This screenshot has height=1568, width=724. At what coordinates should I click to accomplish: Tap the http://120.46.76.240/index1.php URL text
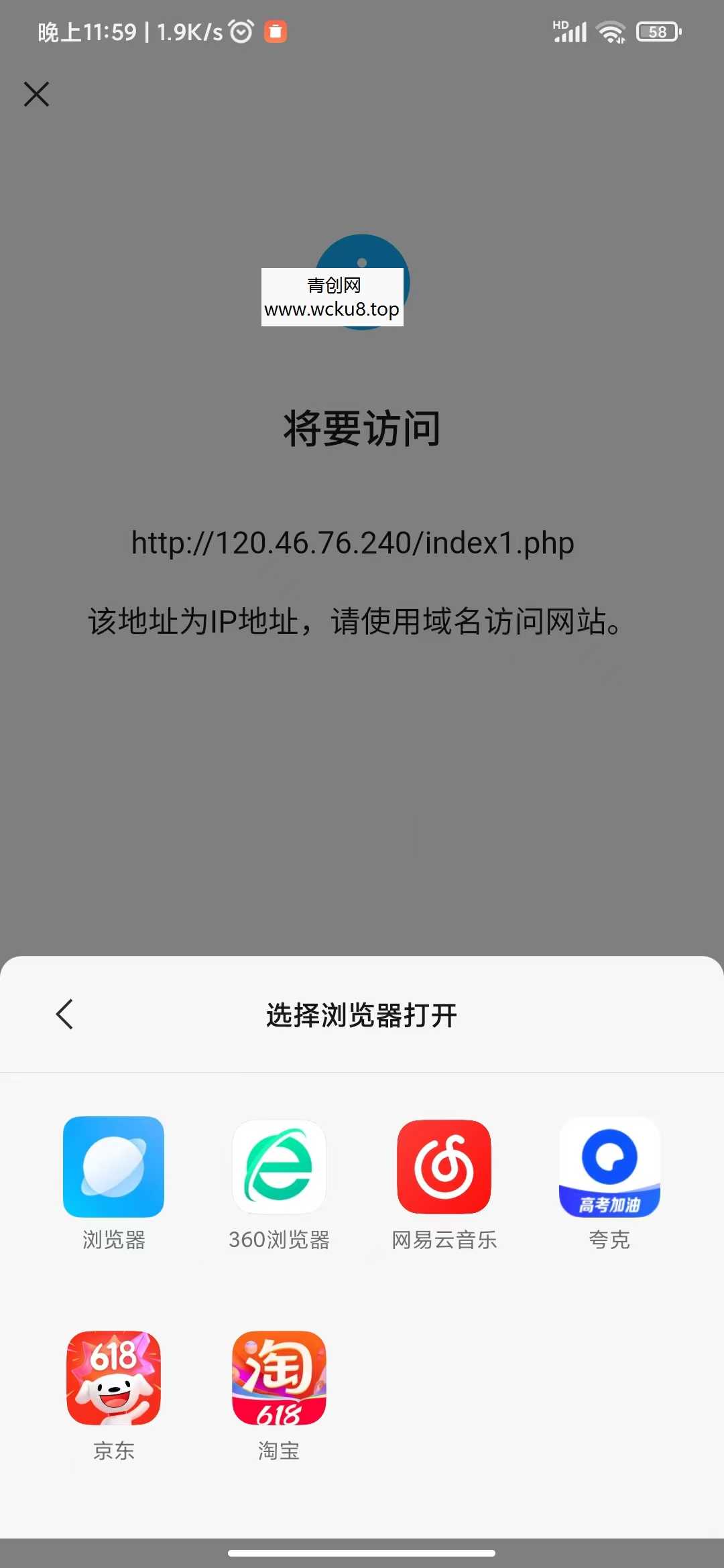pyautogui.click(x=351, y=543)
